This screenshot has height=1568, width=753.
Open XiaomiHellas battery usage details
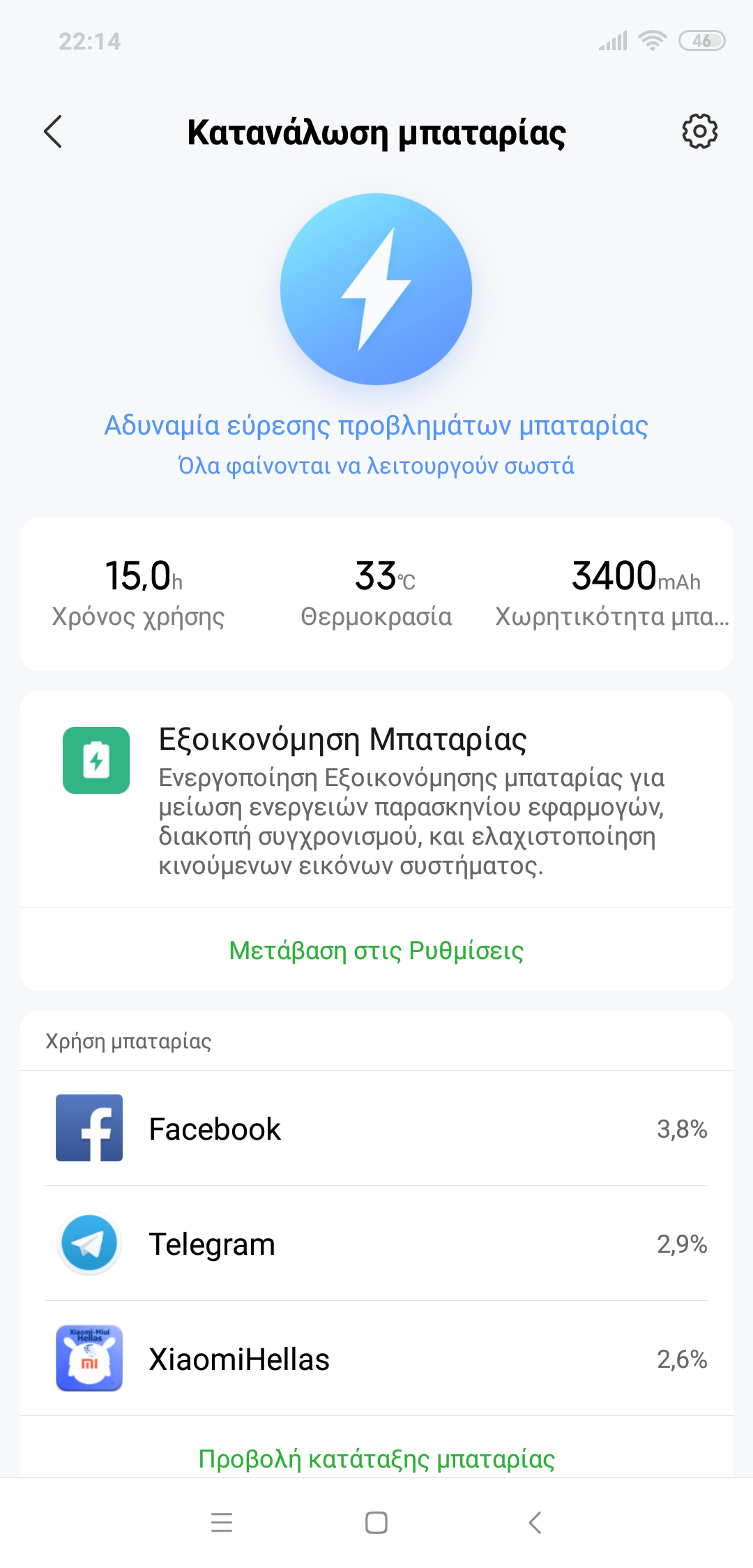pos(376,1359)
